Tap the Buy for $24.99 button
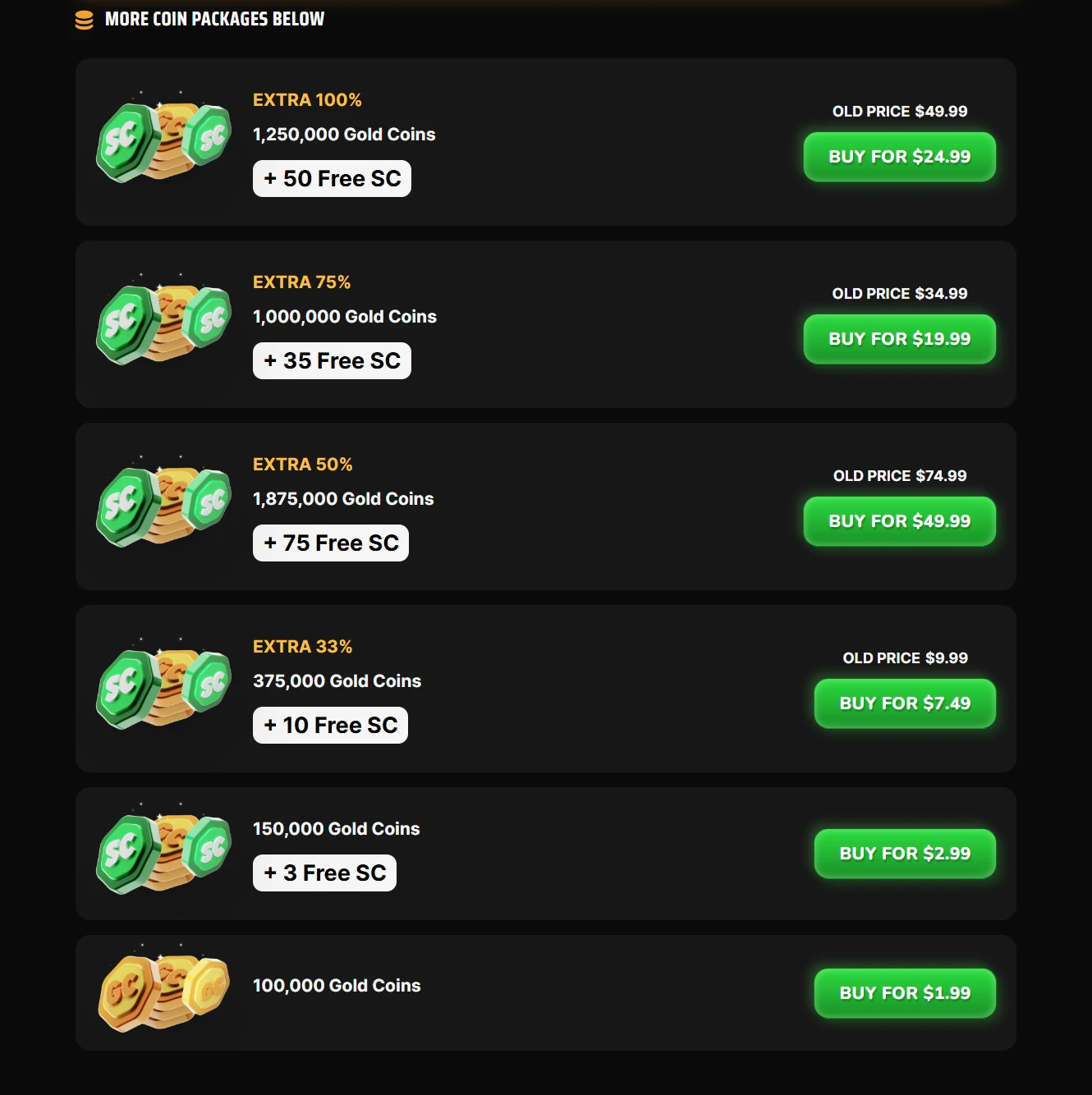Viewport: 1092px width, 1095px height. click(x=899, y=157)
